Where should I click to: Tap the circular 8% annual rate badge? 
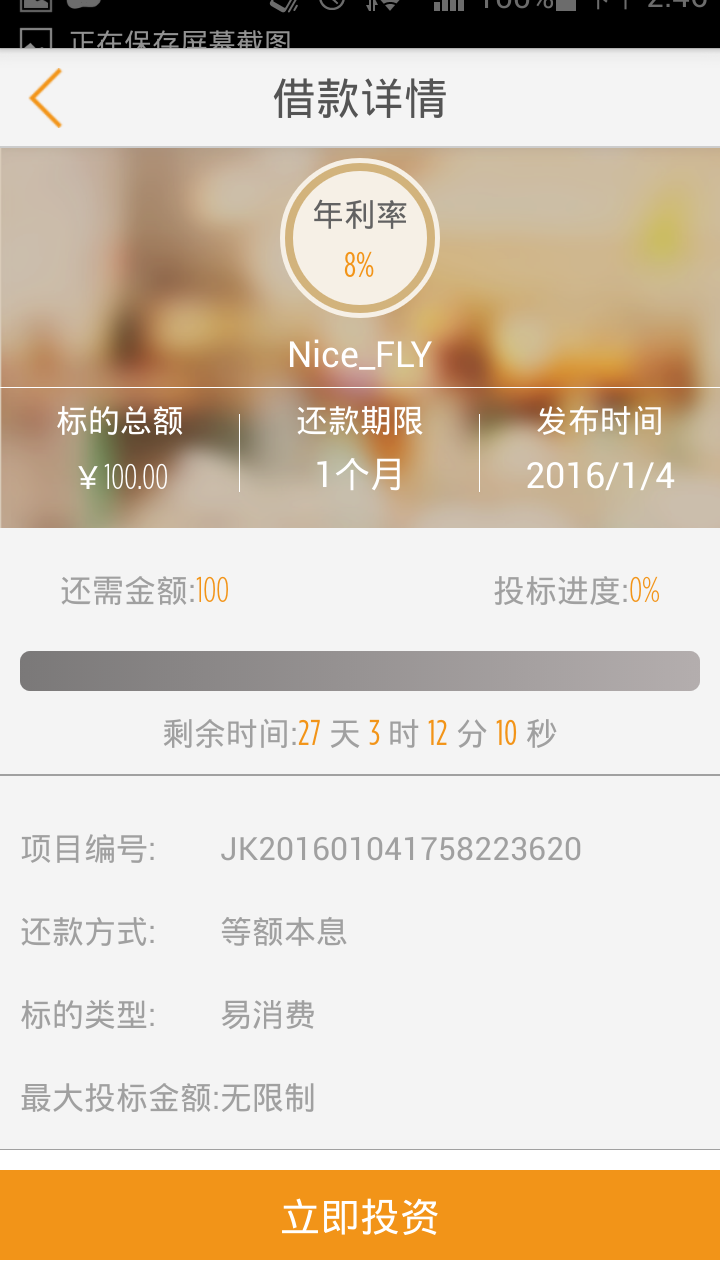(360, 237)
